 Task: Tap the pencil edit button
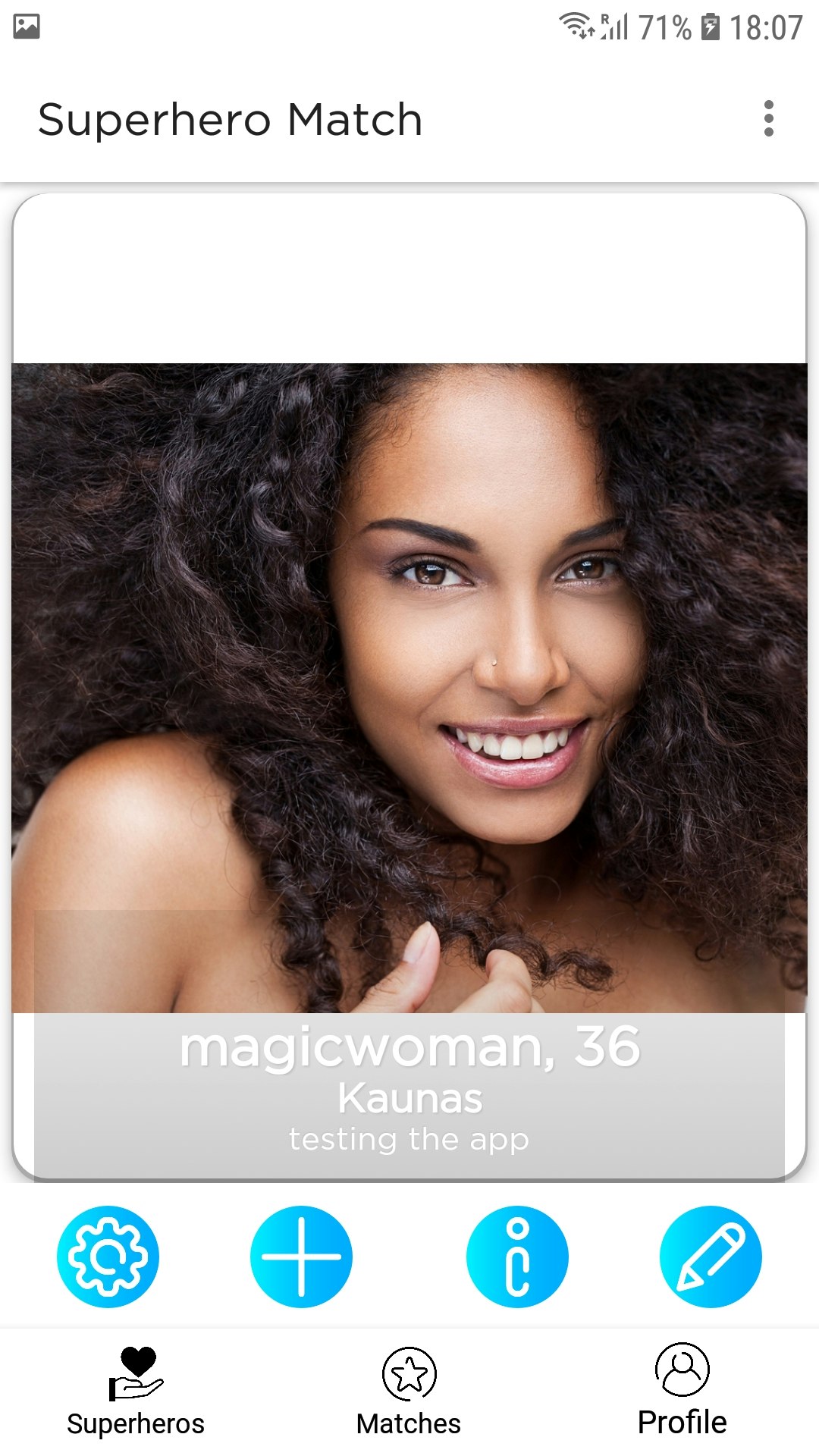click(711, 1257)
